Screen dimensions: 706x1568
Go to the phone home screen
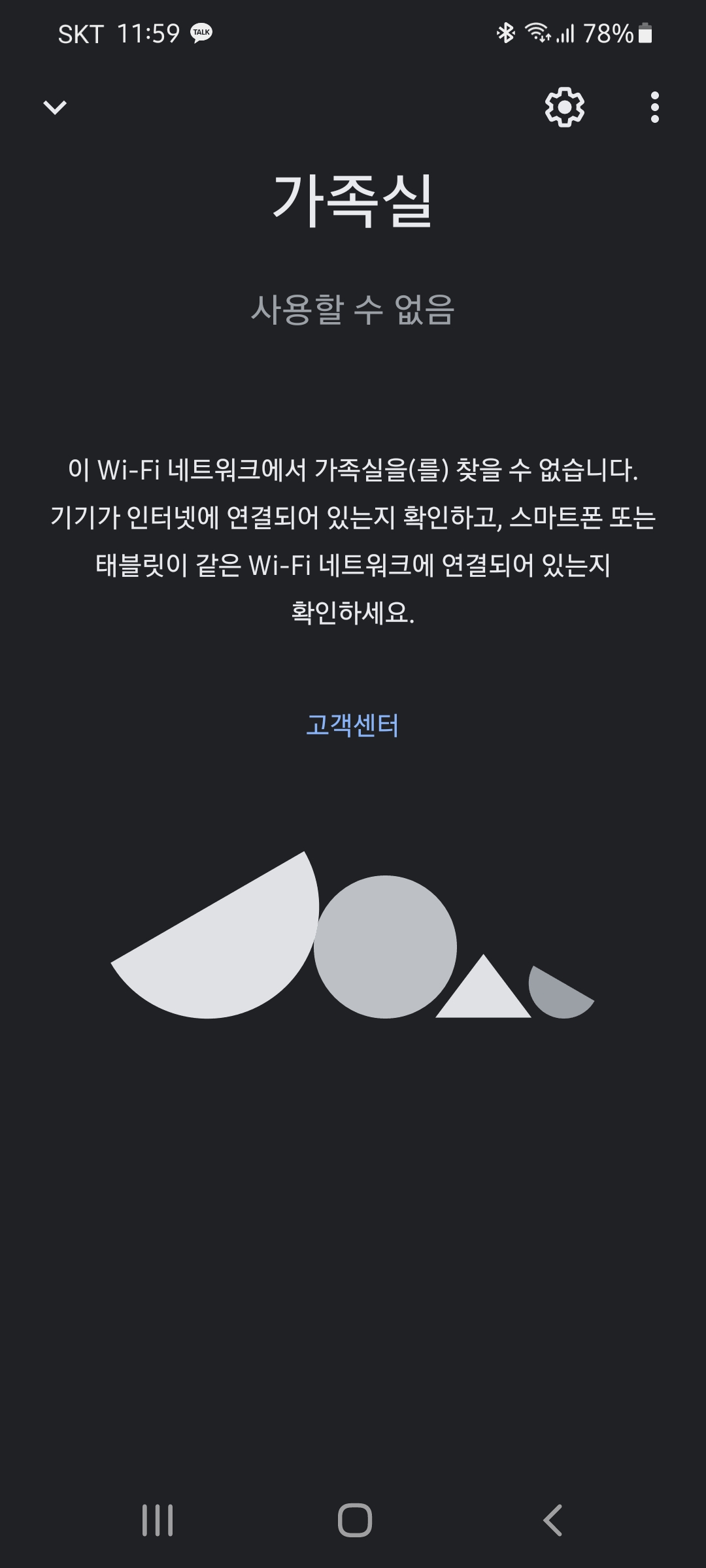[354, 1520]
